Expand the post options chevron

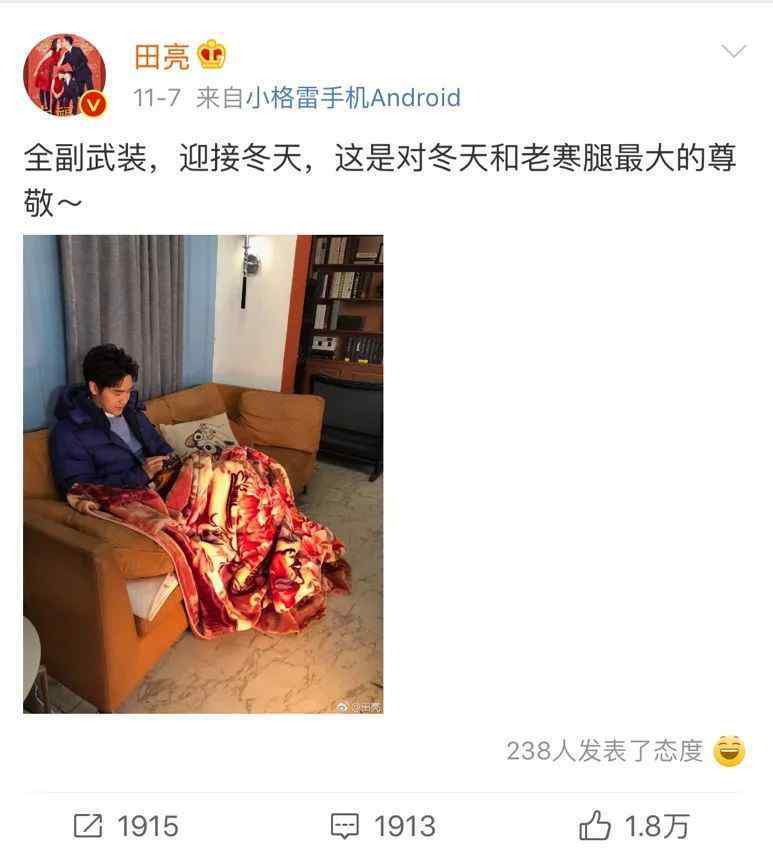coord(734,51)
